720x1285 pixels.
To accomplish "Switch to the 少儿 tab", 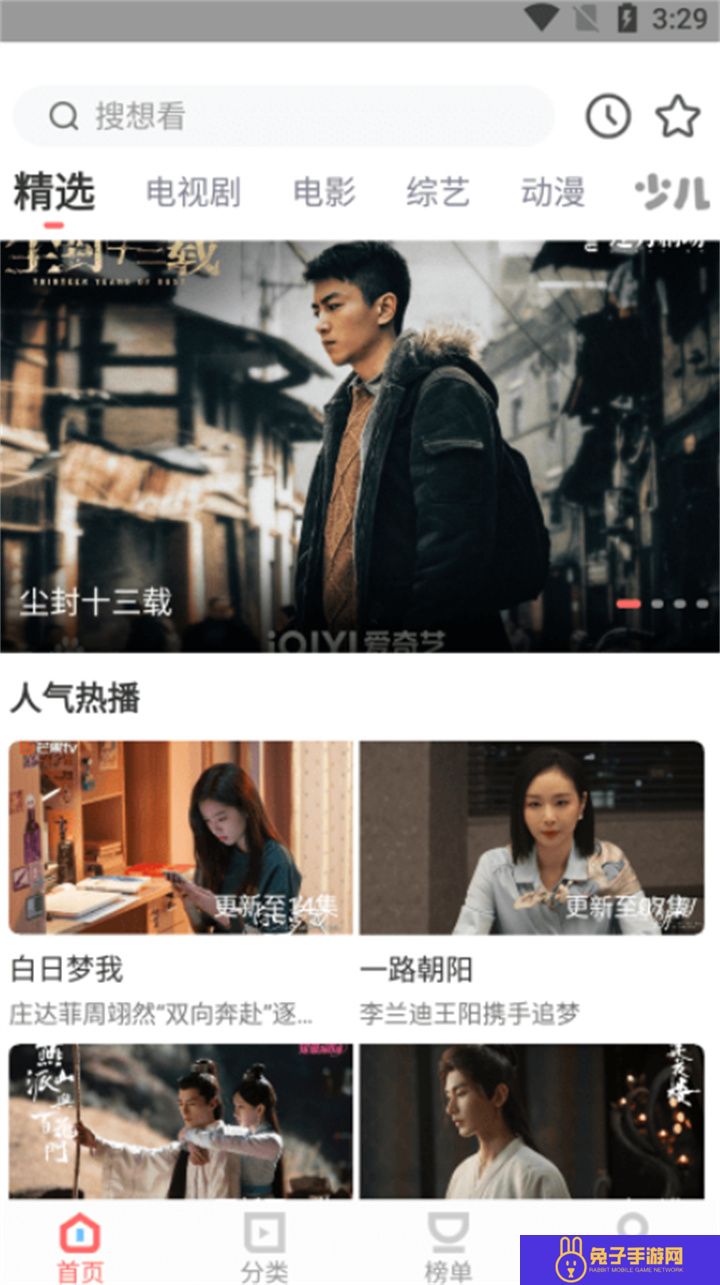I will 672,192.
